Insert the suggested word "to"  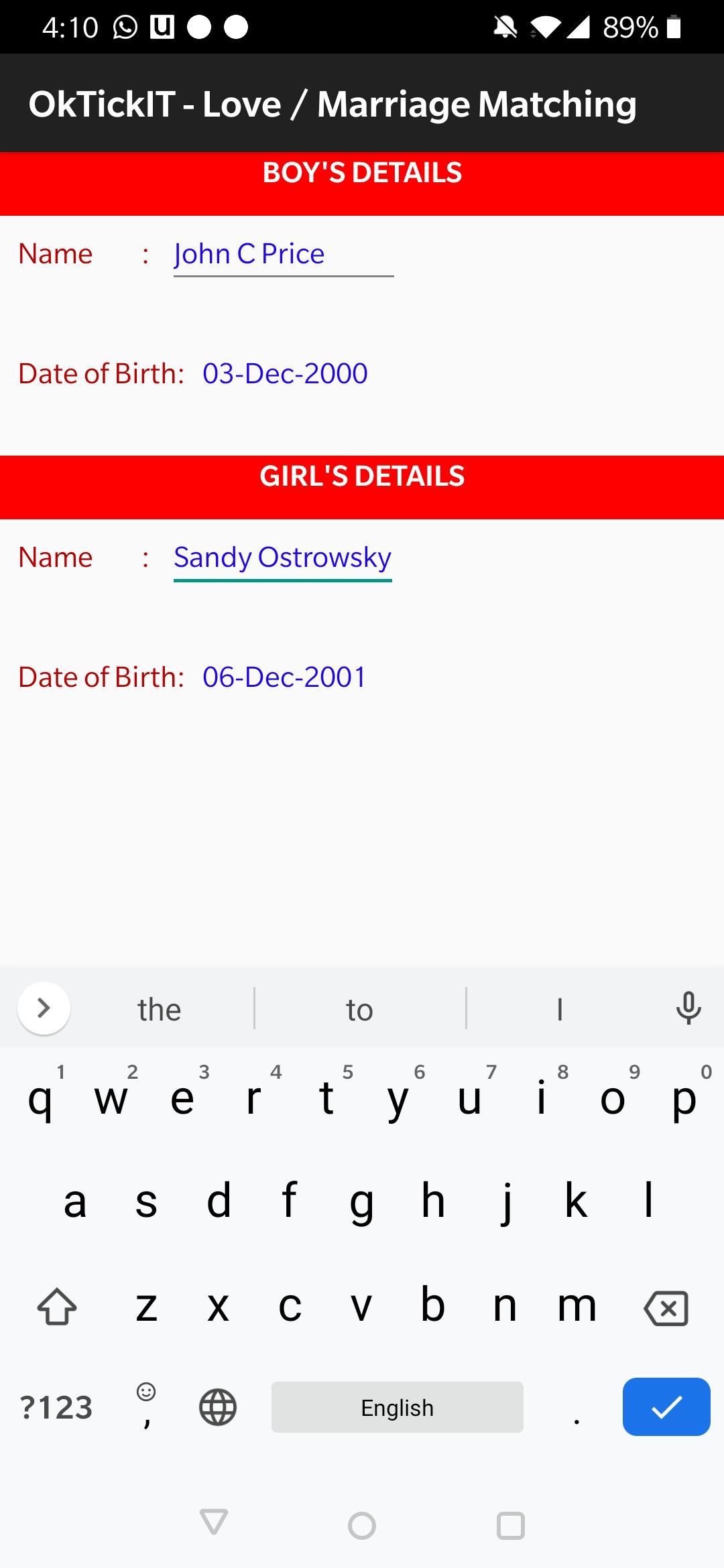[x=359, y=1010]
